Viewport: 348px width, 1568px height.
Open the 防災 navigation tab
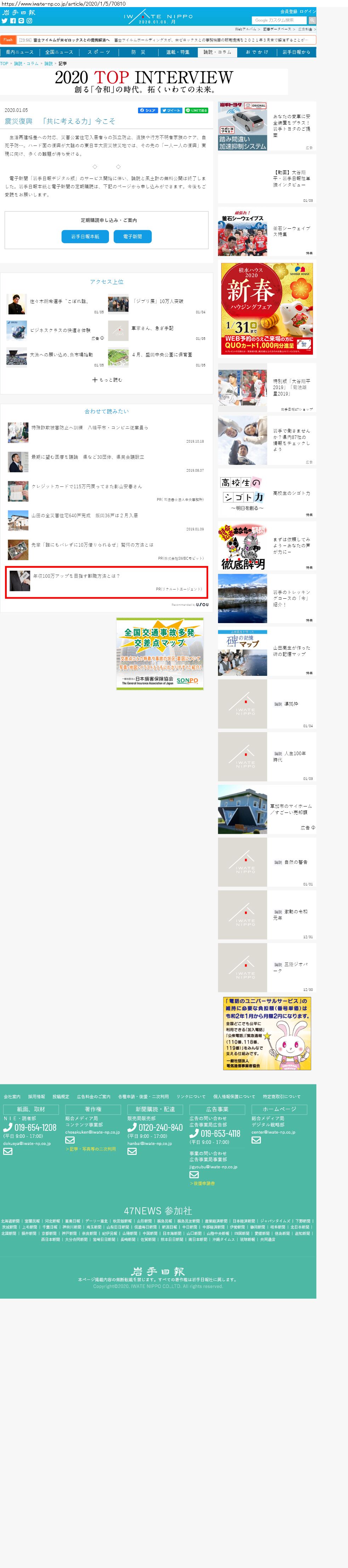[x=138, y=52]
